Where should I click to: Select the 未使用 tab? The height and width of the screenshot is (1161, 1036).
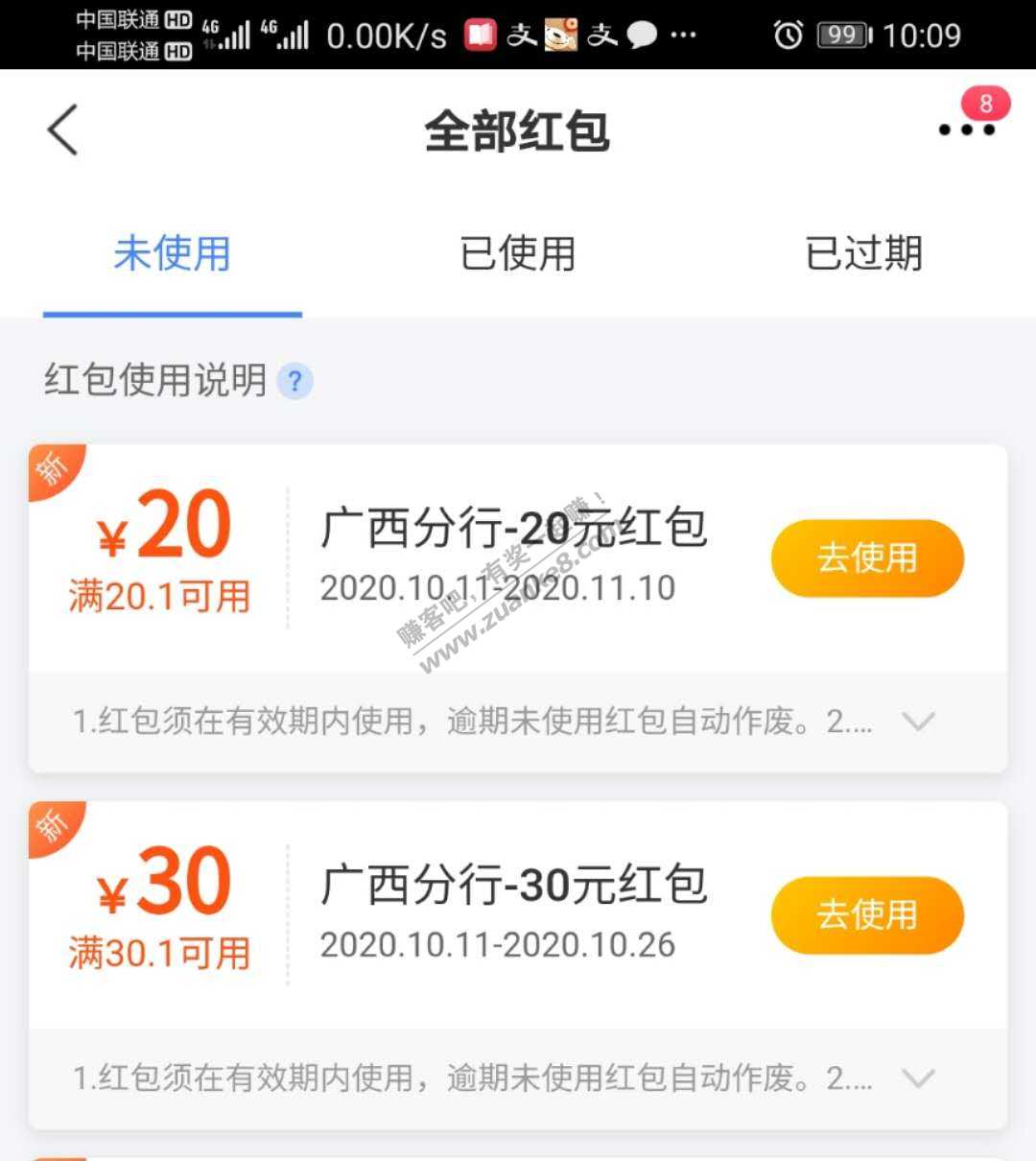(173, 254)
